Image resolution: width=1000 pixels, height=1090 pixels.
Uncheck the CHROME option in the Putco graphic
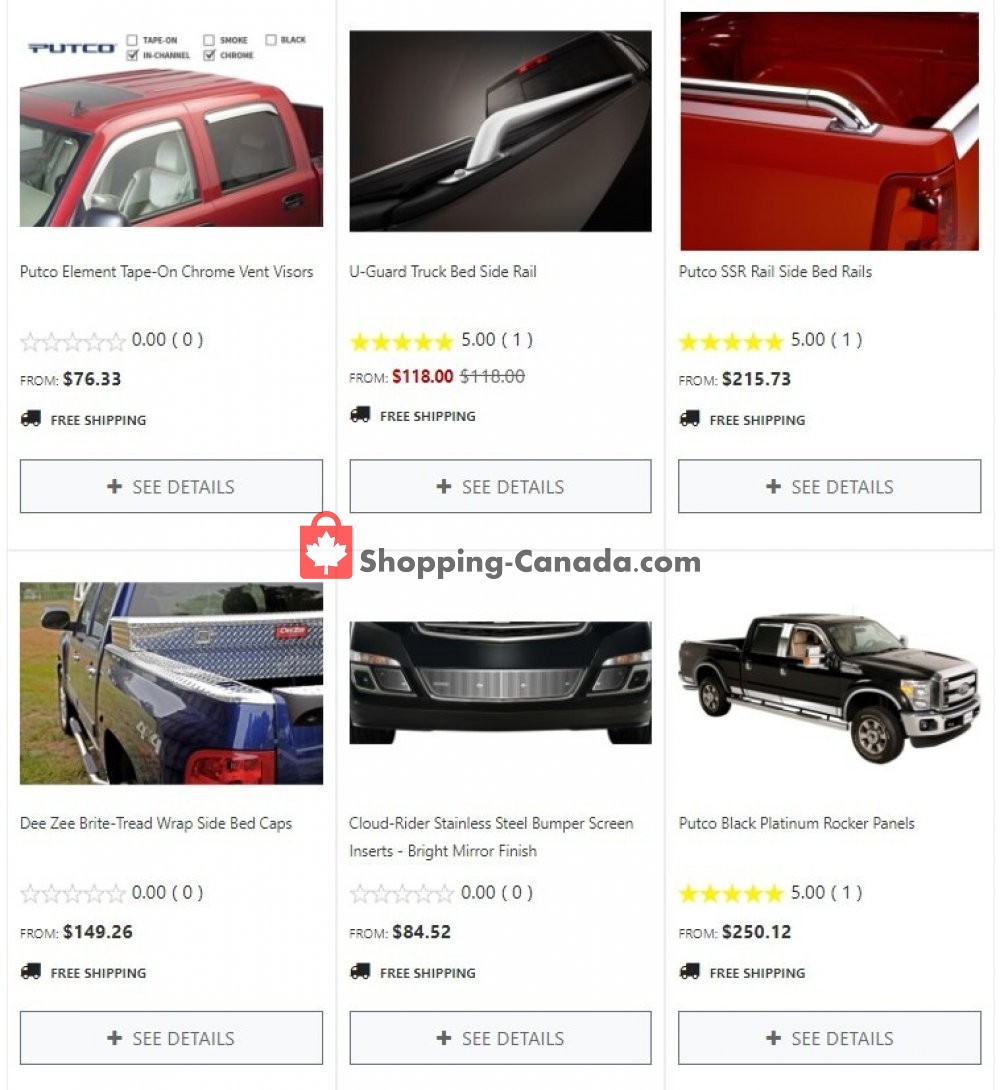pos(209,55)
